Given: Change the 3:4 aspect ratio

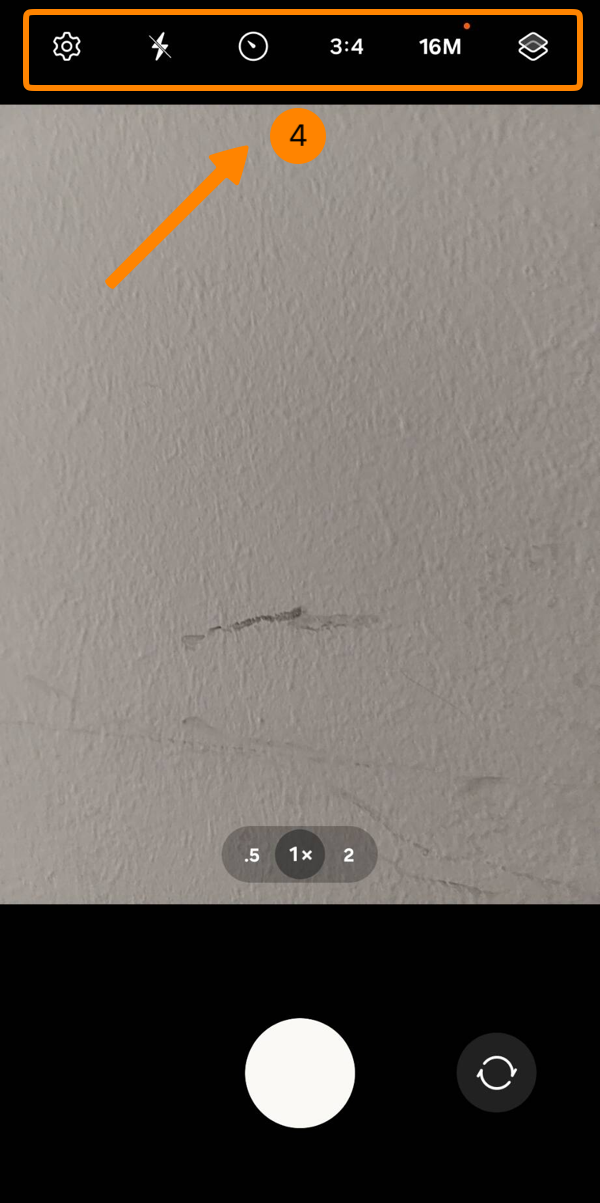Looking at the screenshot, I should [x=347, y=46].
